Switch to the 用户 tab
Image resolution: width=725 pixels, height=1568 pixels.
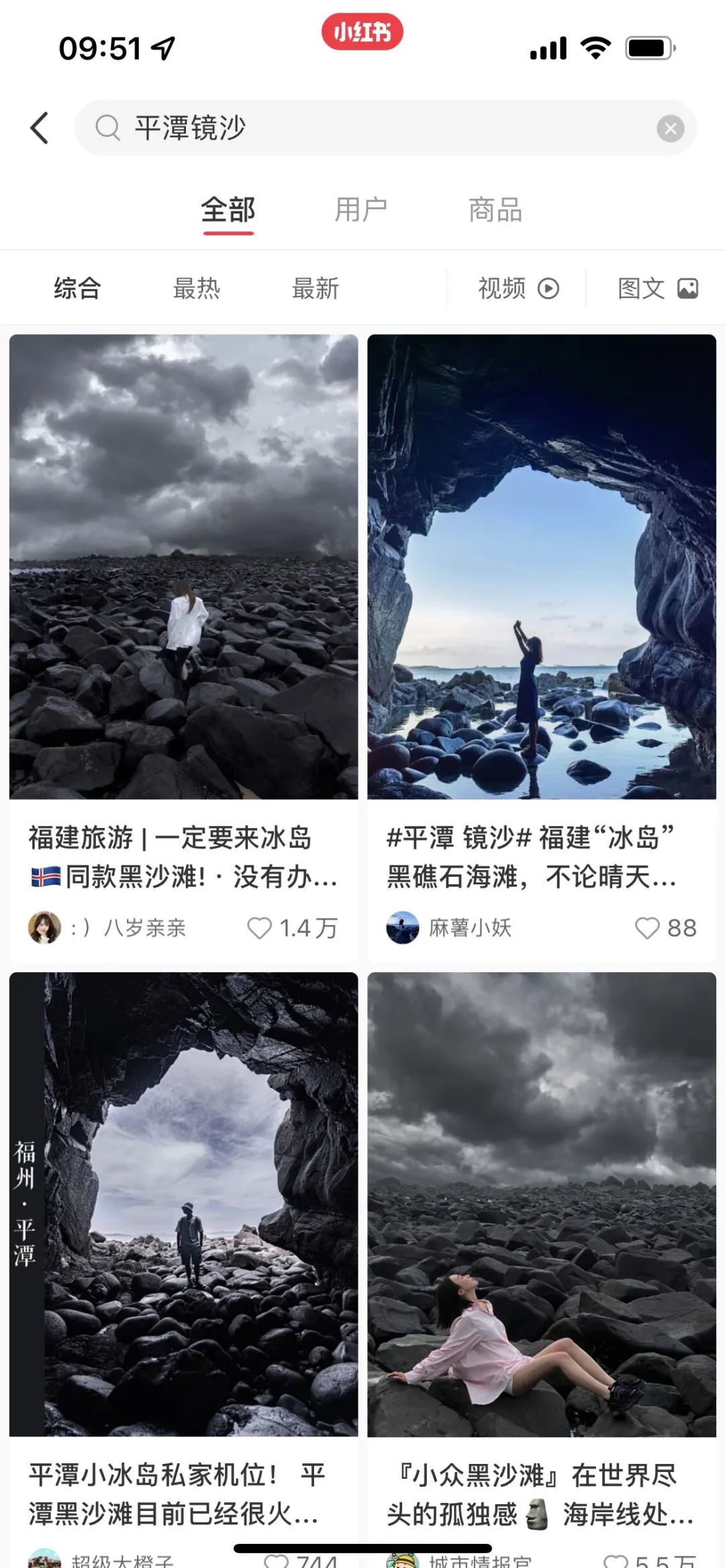361,210
